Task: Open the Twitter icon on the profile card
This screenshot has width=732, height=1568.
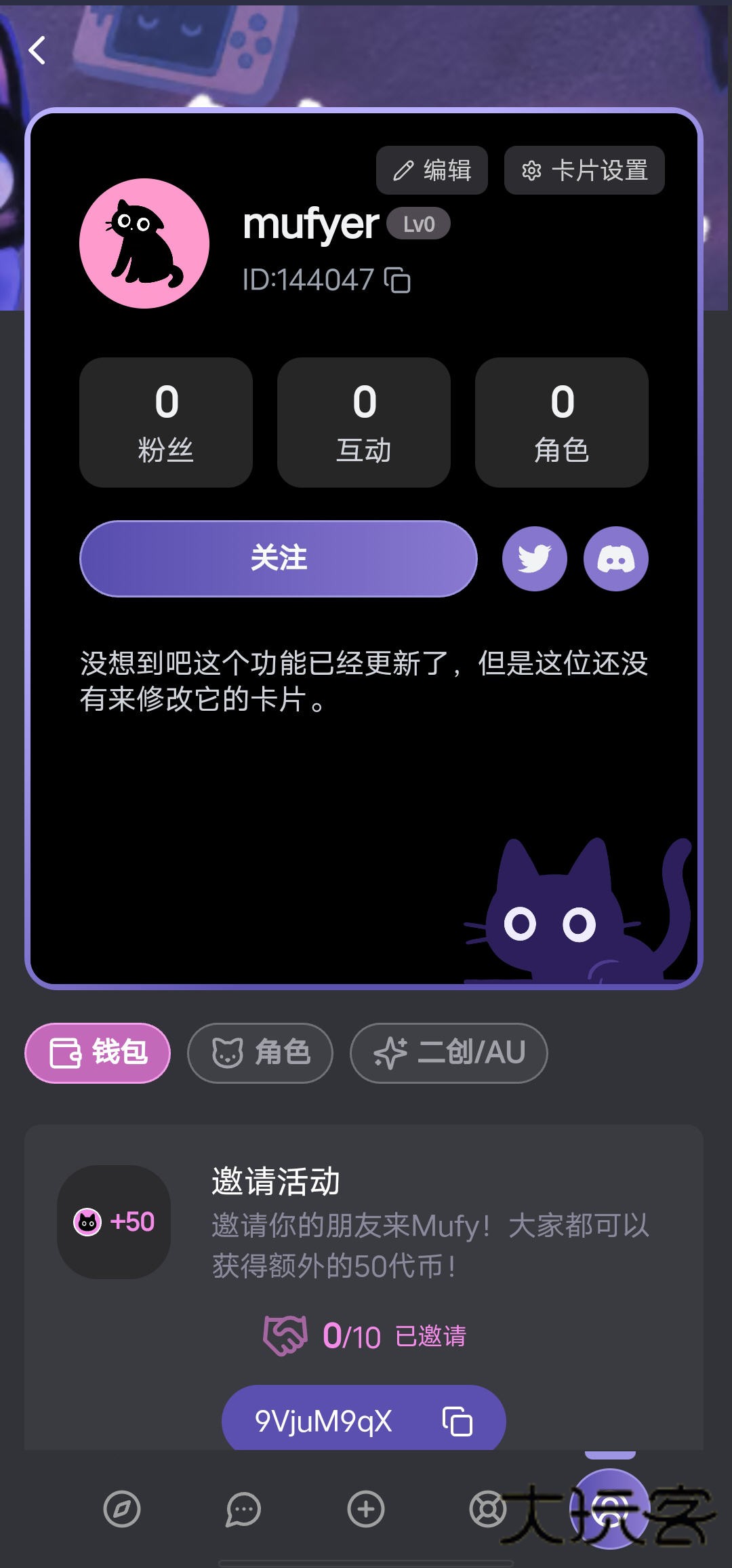Action: pyautogui.click(x=534, y=558)
